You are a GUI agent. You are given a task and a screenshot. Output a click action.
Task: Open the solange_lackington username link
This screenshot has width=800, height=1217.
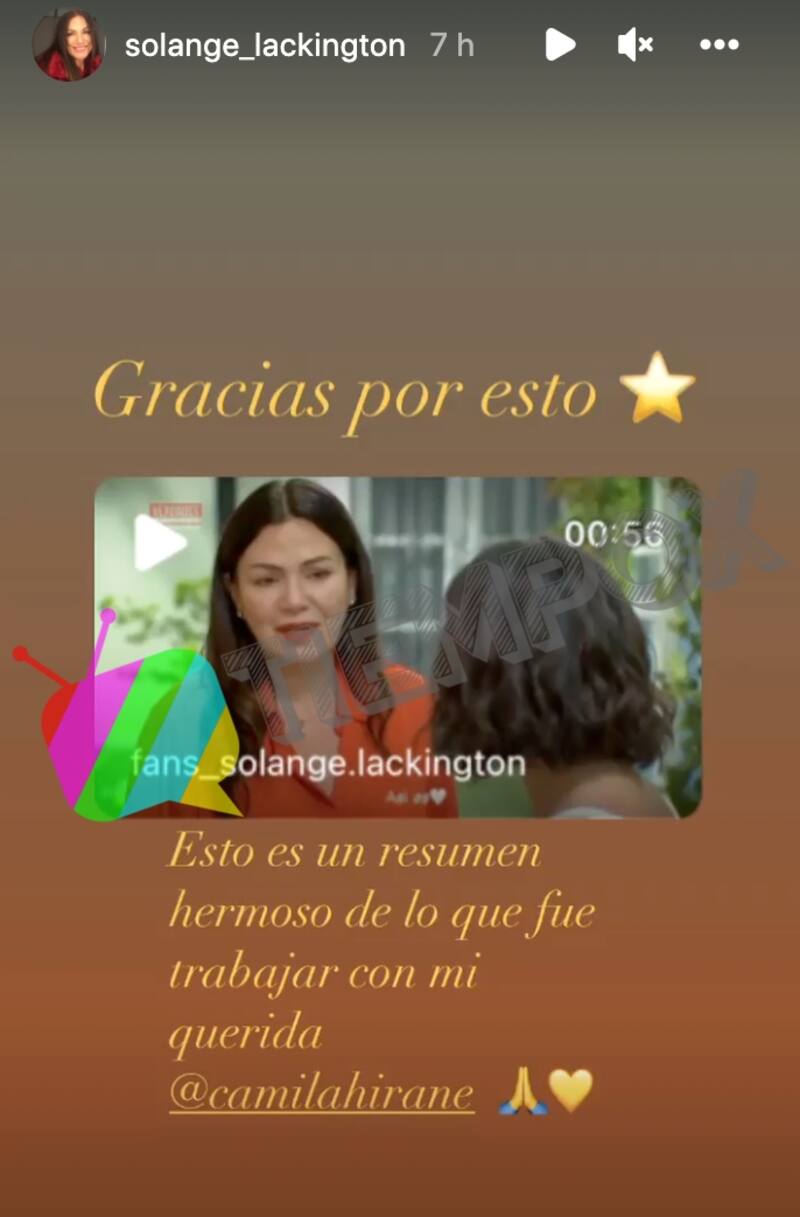265,45
